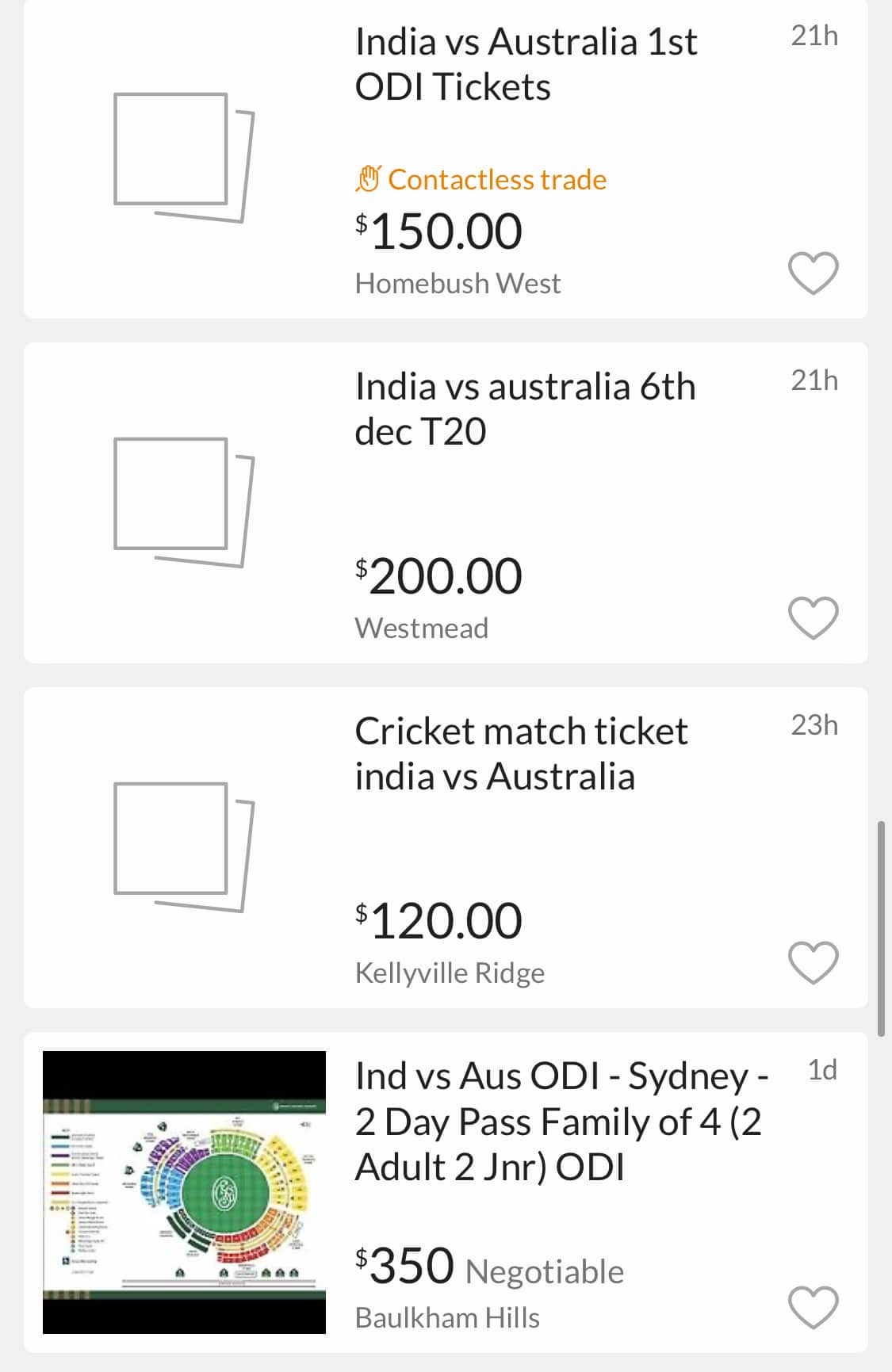This screenshot has width=892, height=1372.
Task: Favorite the Kellyville Ridge cricket ticket
Action: 813,961
